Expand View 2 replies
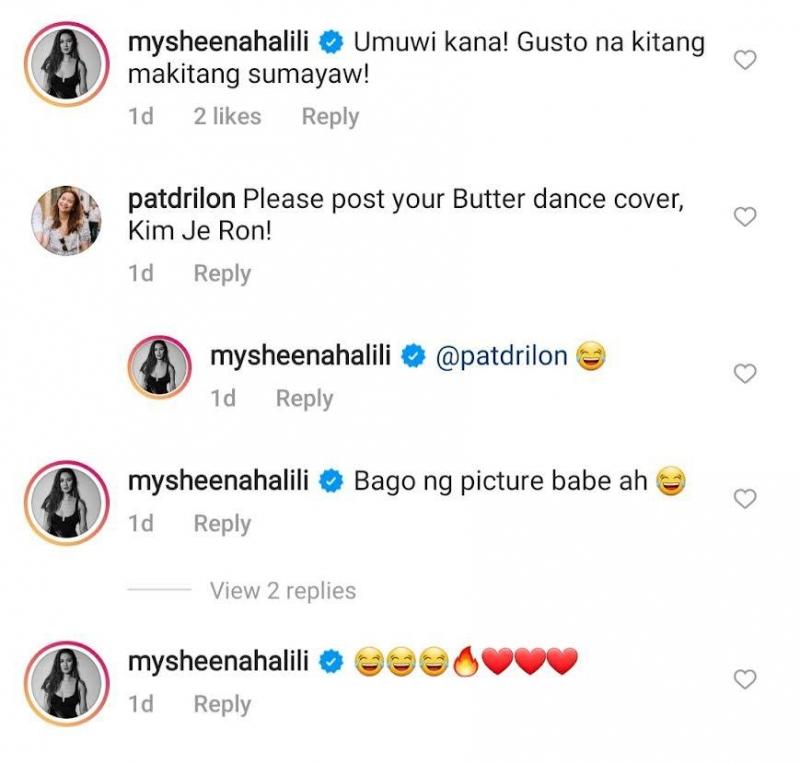Image resolution: width=800 pixels, height=764 pixels. [x=282, y=591]
